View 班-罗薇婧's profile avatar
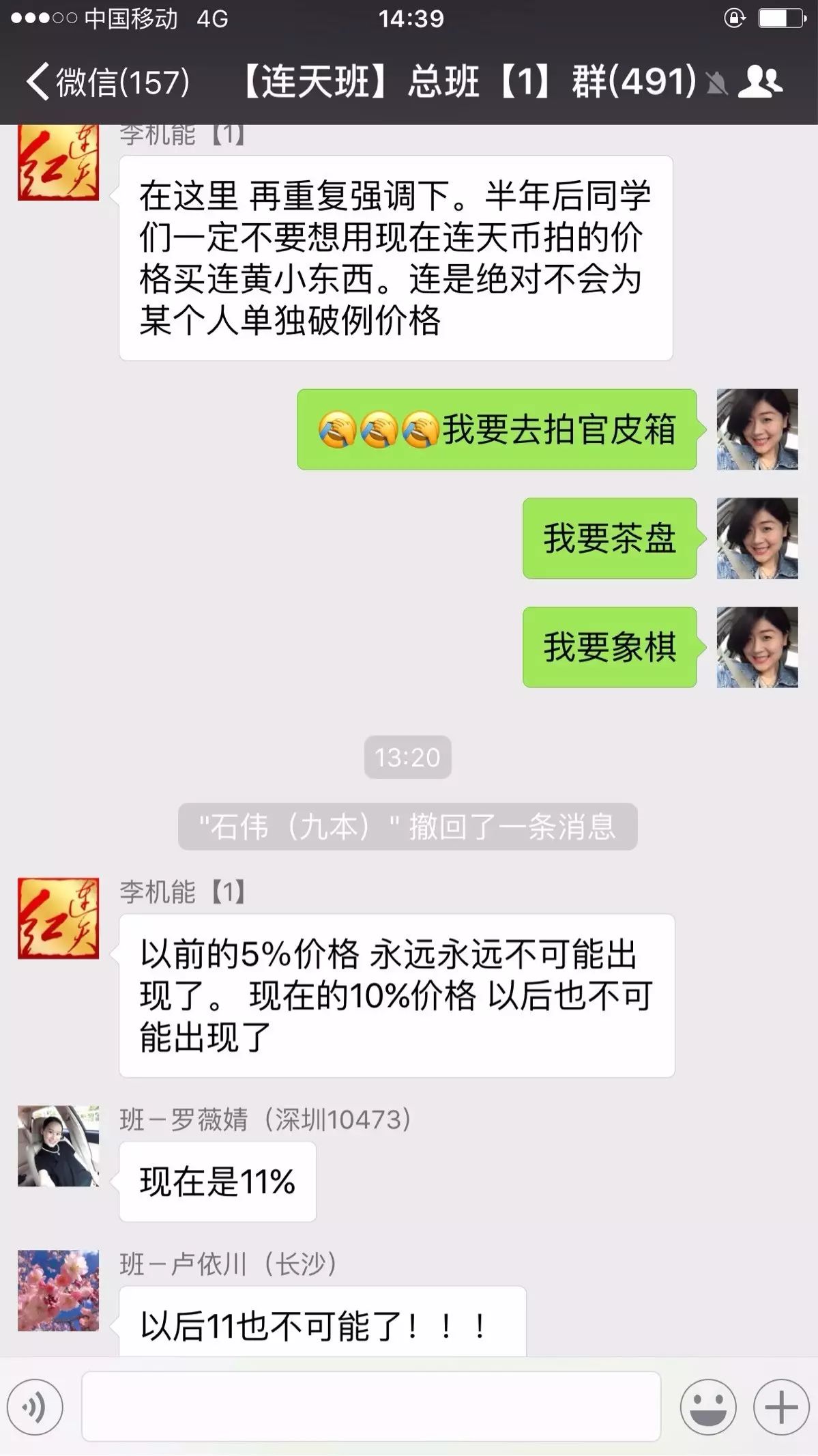Viewport: 818px width, 1456px height. click(58, 1146)
